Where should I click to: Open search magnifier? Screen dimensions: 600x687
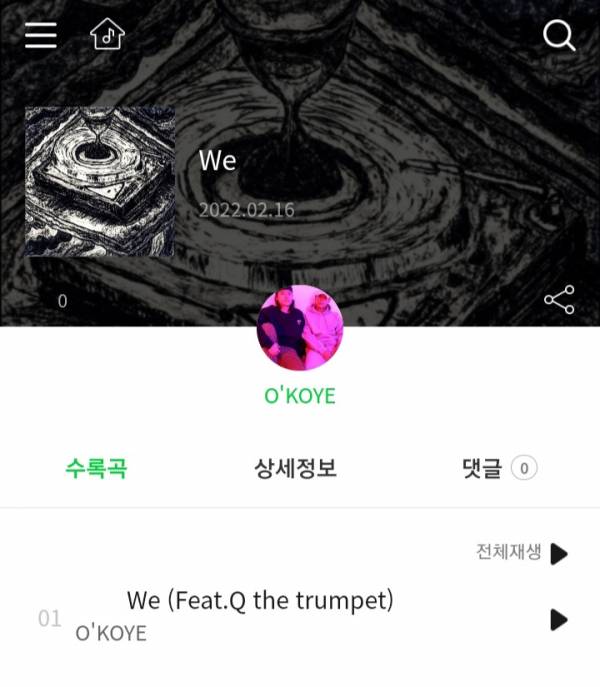(x=558, y=36)
